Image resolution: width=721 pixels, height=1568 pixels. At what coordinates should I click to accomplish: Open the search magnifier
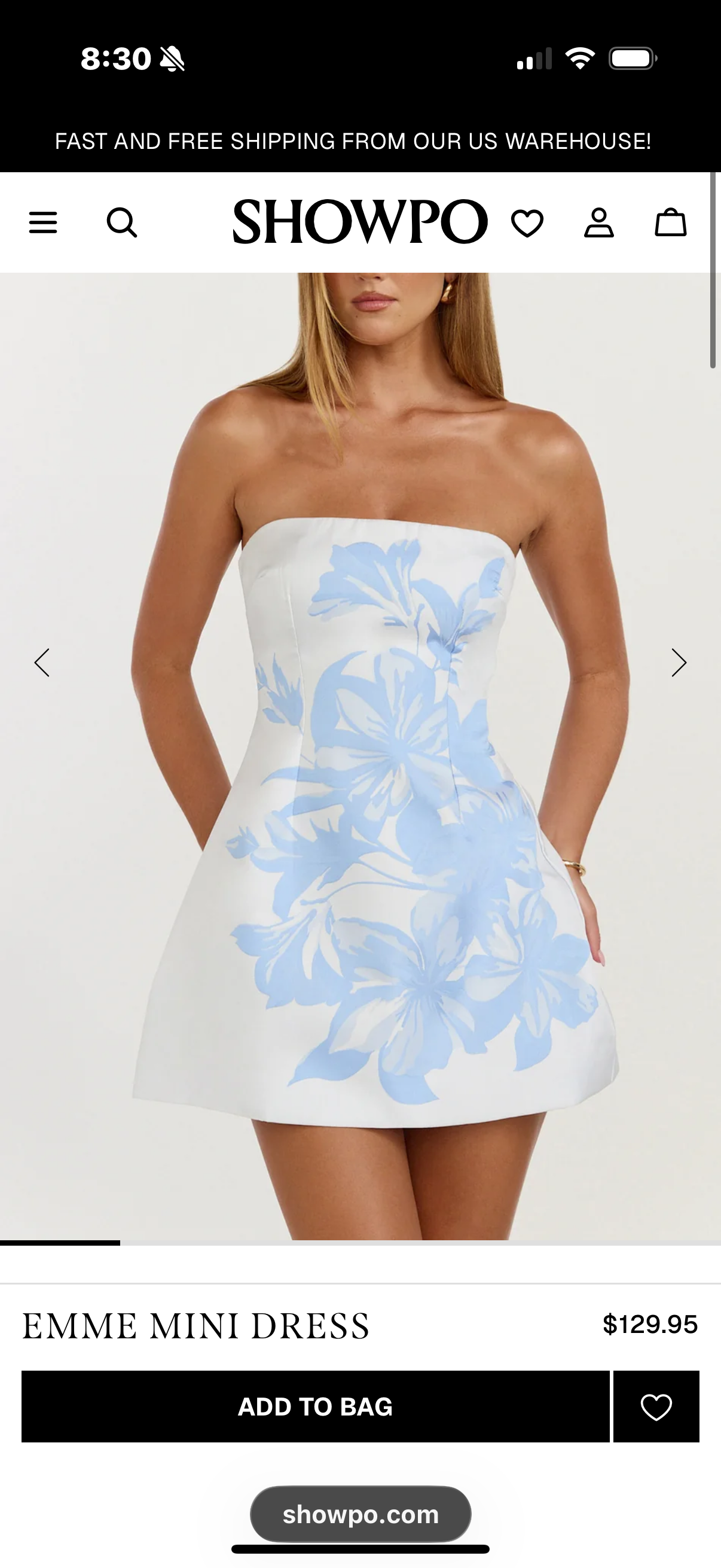122,222
